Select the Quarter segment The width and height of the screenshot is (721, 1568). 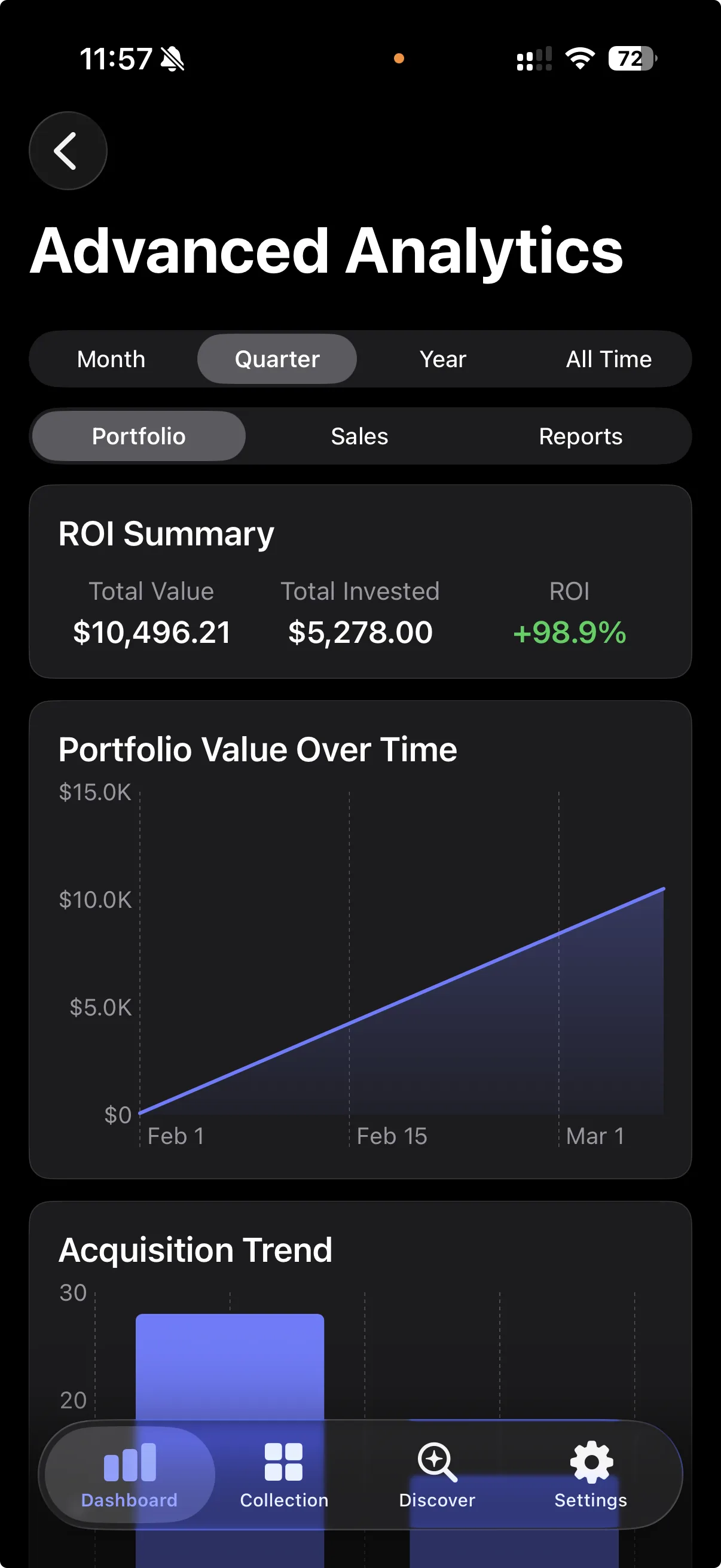277,359
